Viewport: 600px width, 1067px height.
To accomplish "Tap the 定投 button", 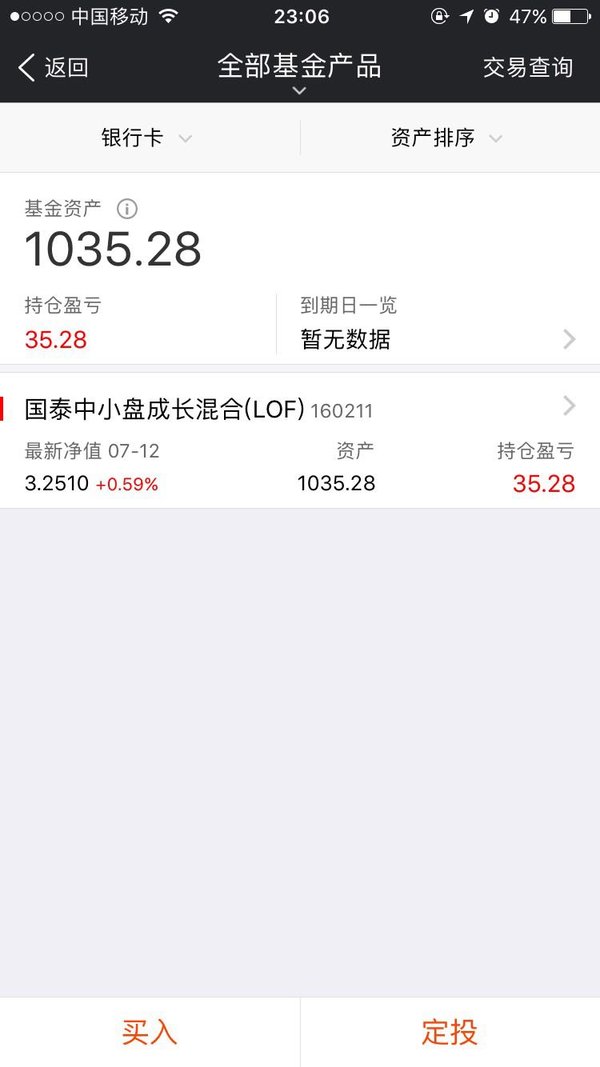I will click(450, 1032).
